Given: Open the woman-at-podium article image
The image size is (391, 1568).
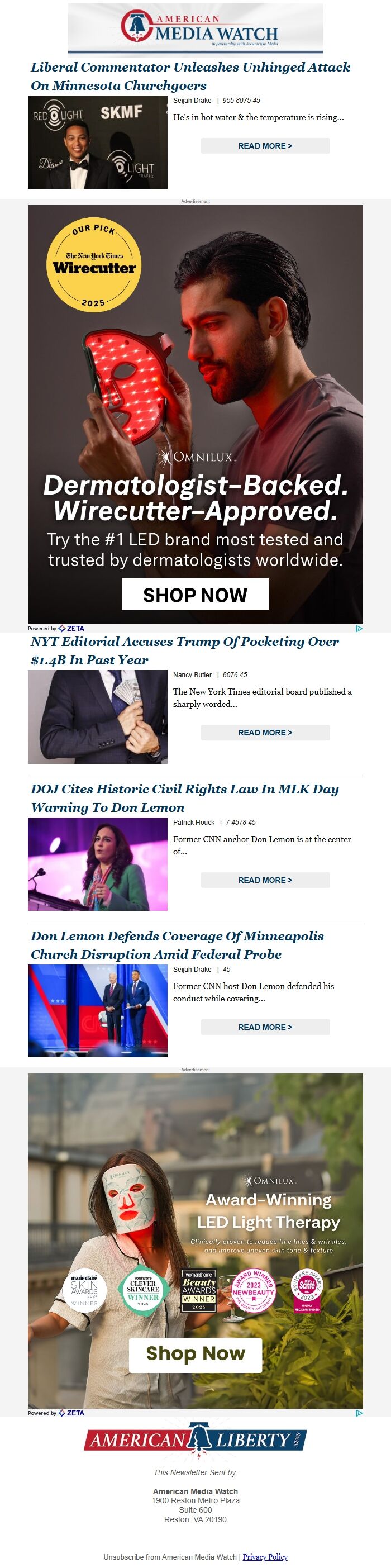Looking at the screenshot, I should point(97,864).
